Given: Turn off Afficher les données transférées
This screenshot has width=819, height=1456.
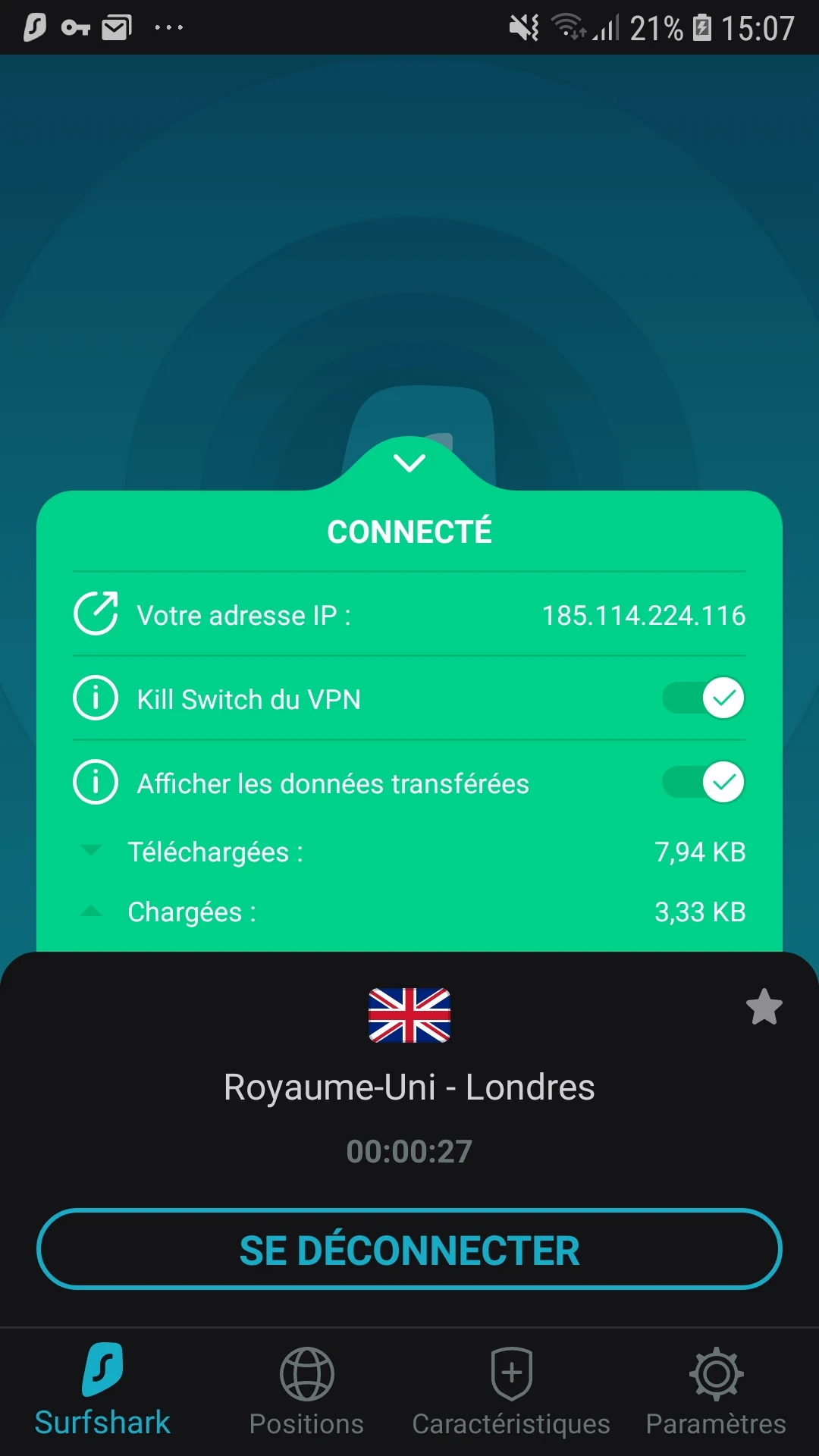Looking at the screenshot, I should (704, 782).
